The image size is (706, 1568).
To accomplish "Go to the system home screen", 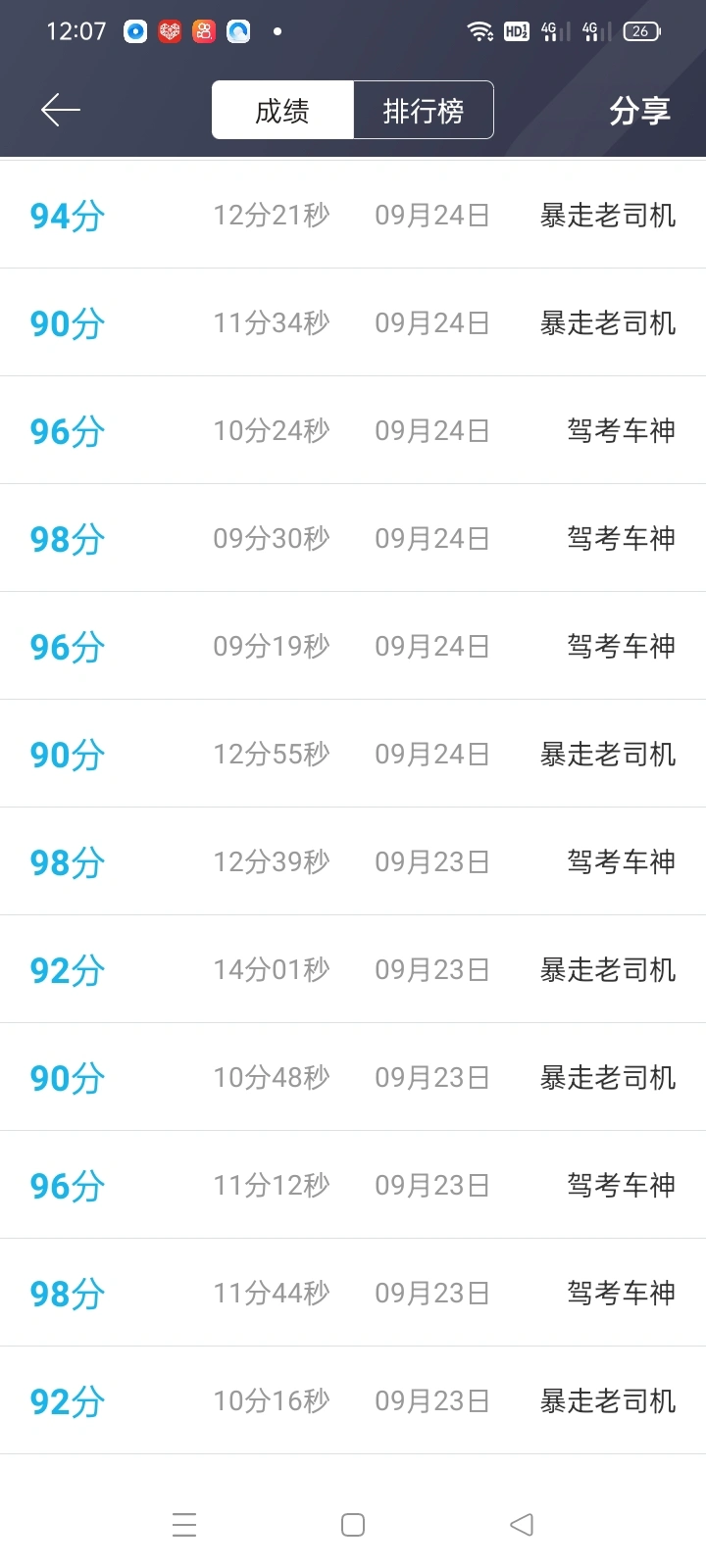I will [x=353, y=1525].
